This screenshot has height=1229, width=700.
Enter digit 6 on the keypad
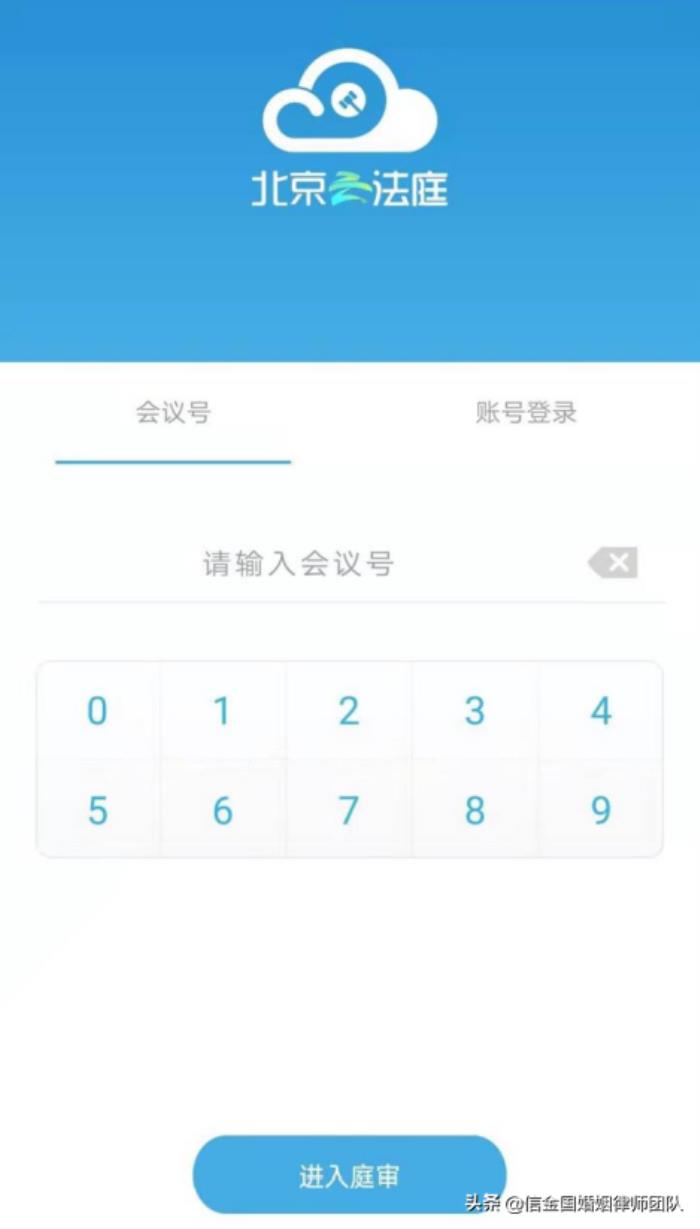222,809
